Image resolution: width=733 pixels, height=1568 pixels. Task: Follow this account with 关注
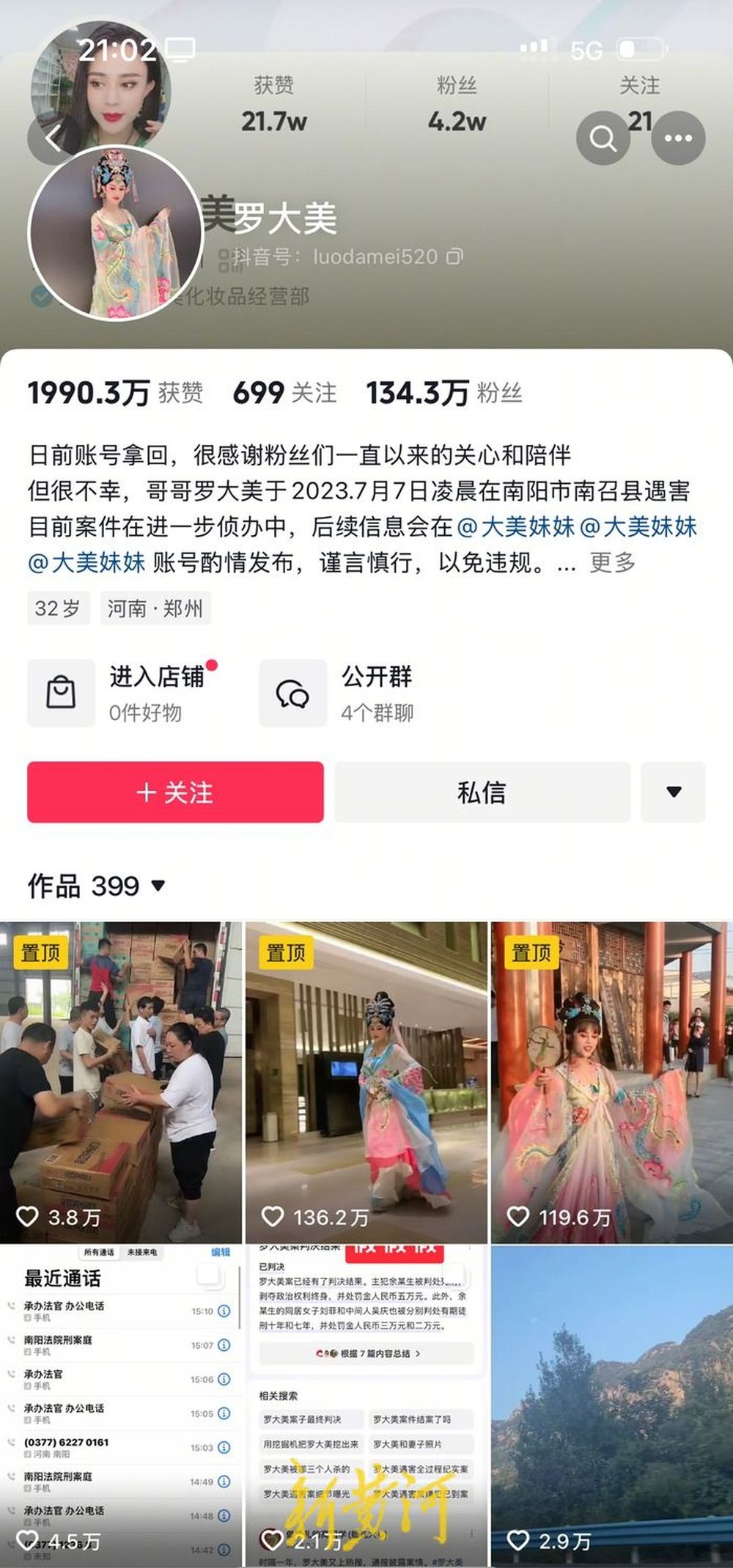[x=175, y=792]
